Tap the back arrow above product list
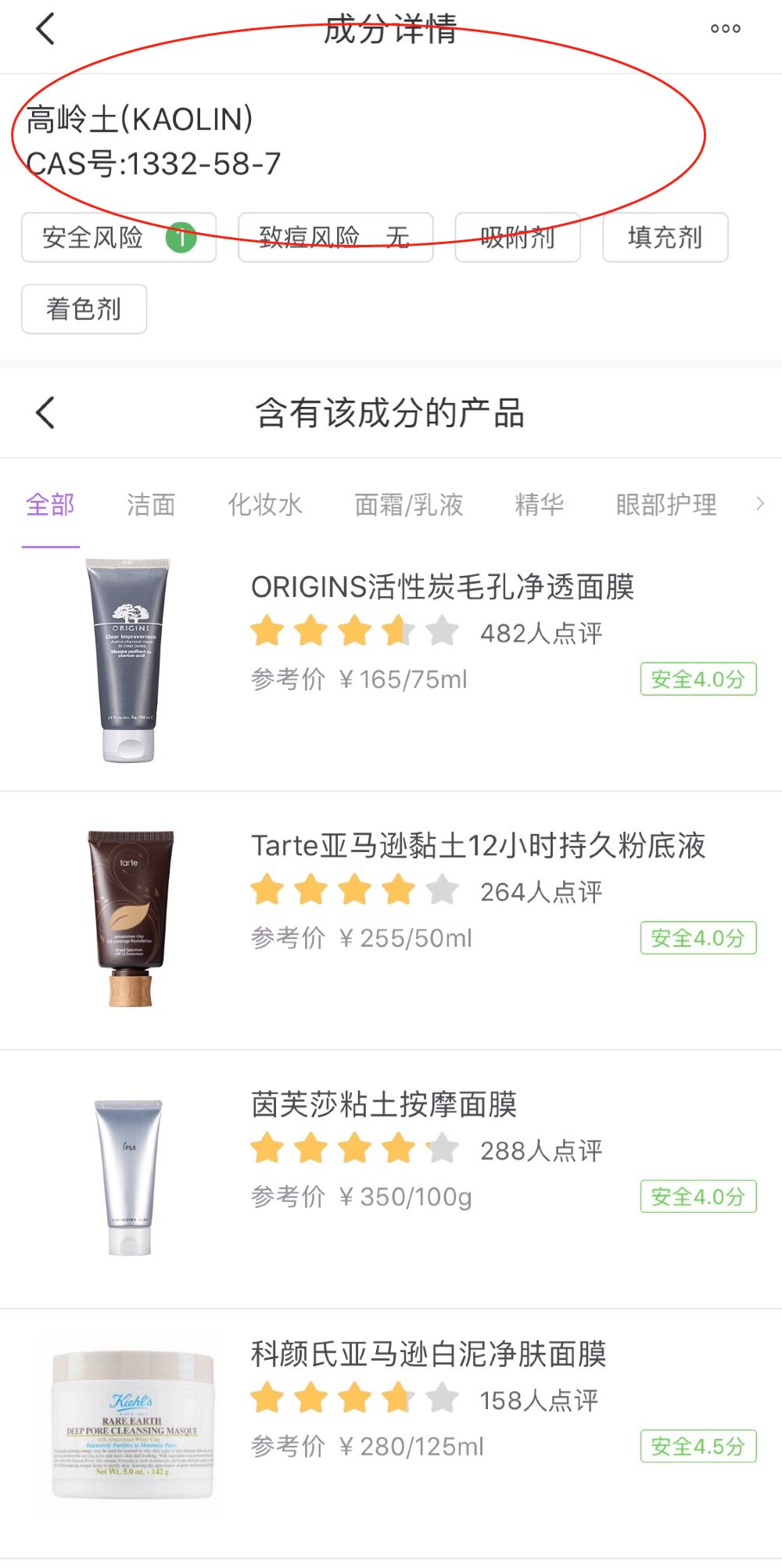The height and width of the screenshot is (1568, 782). click(x=45, y=413)
